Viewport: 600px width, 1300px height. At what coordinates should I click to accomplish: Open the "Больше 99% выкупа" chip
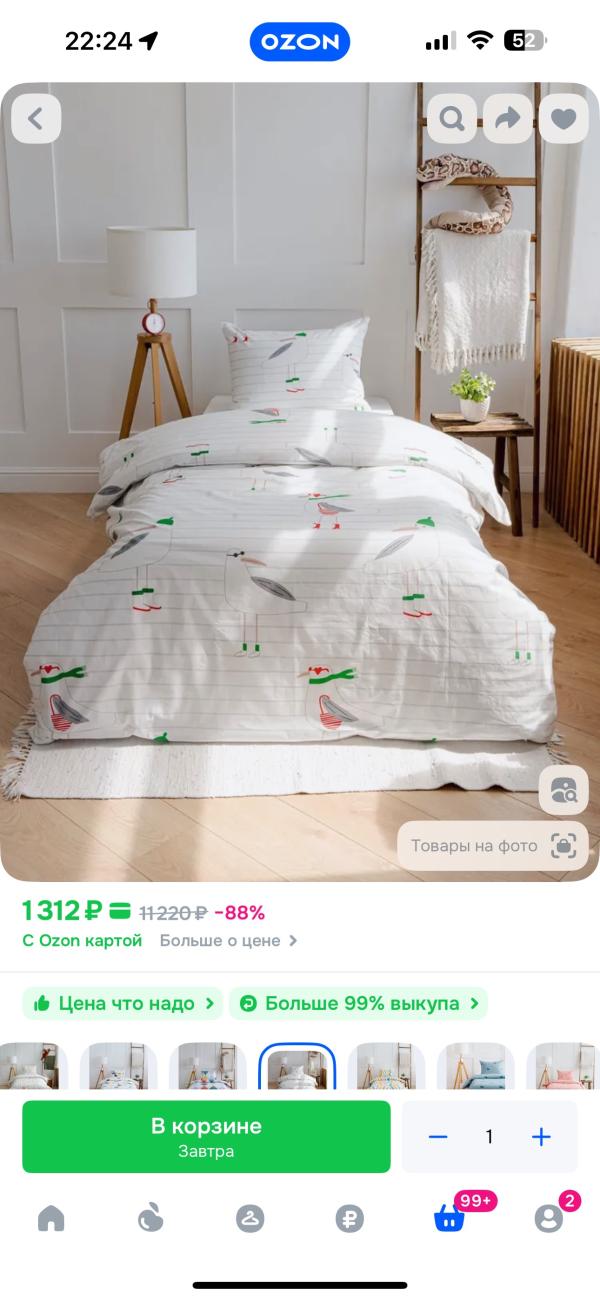coord(358,1003)
